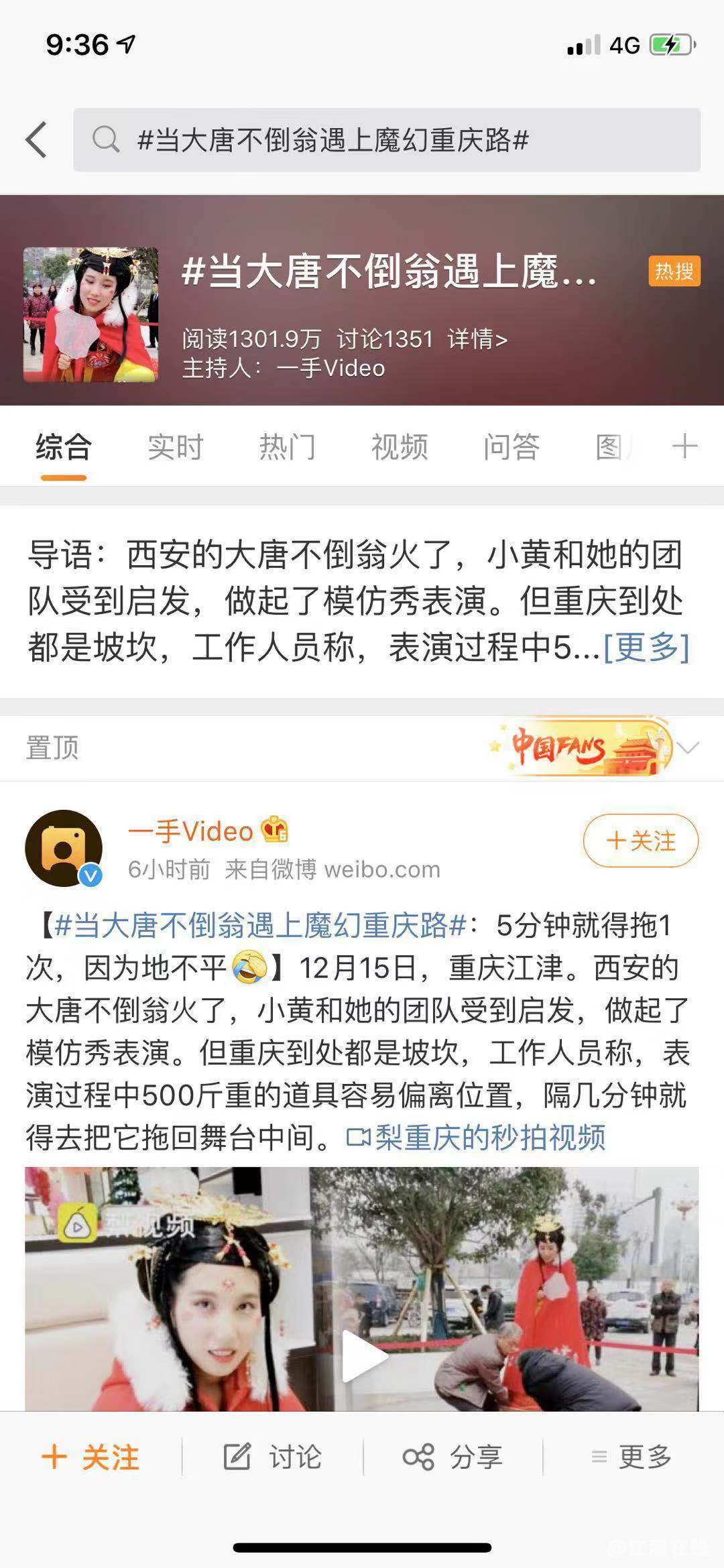Screen dimensions: 724x1568
Task: Open 梨重庆的秒拍视频 link
Action: 477,1138
